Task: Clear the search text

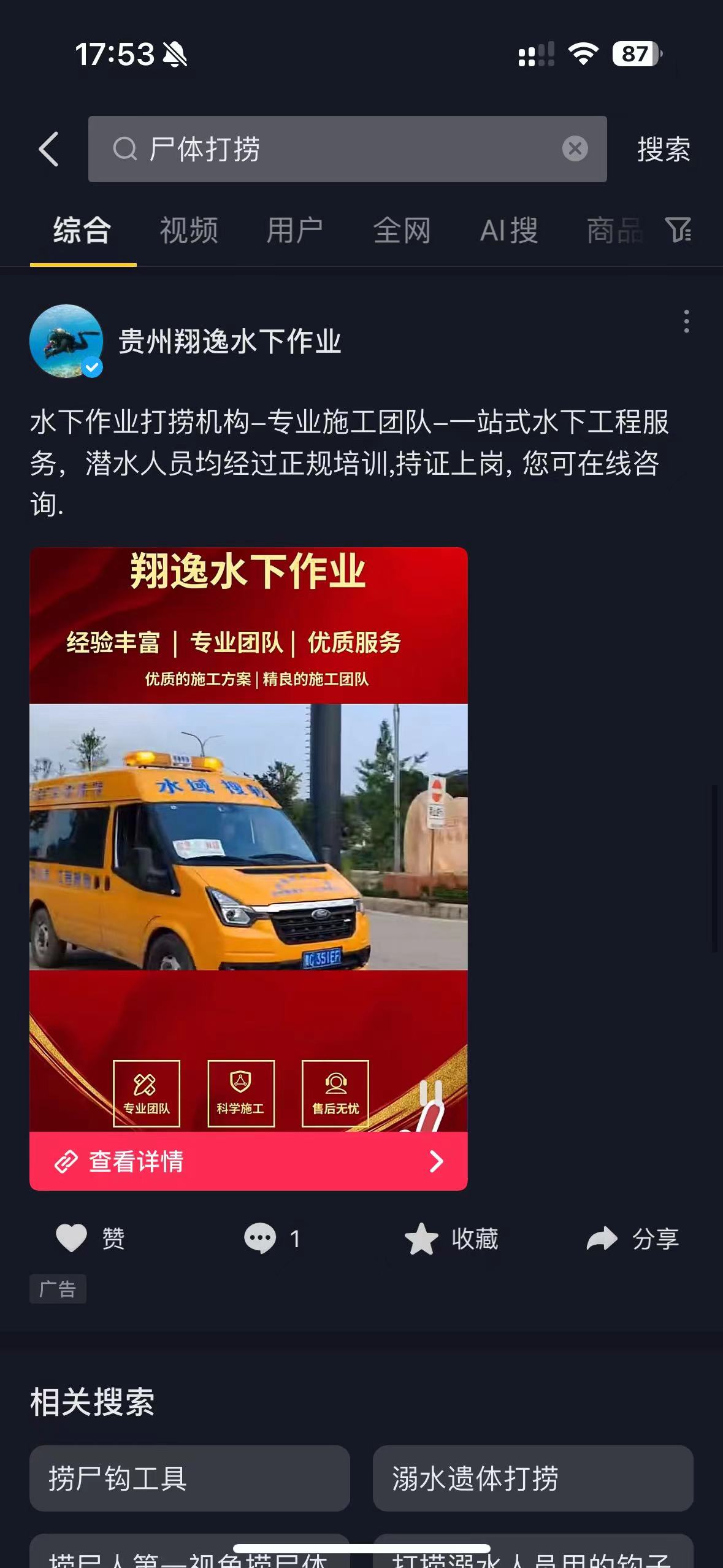Action: (x=575, y=149)
